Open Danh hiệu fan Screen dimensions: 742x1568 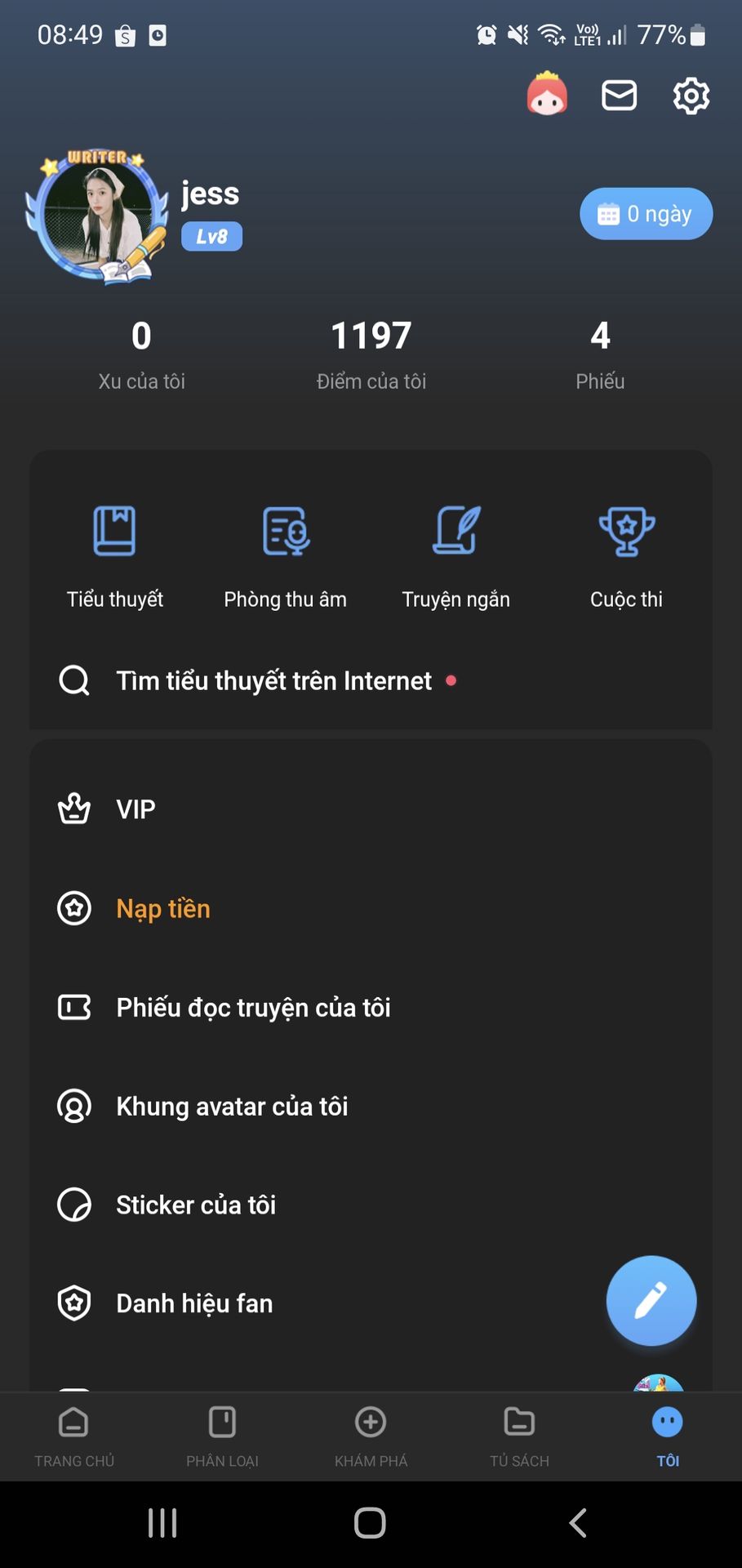coord(318,1303)
